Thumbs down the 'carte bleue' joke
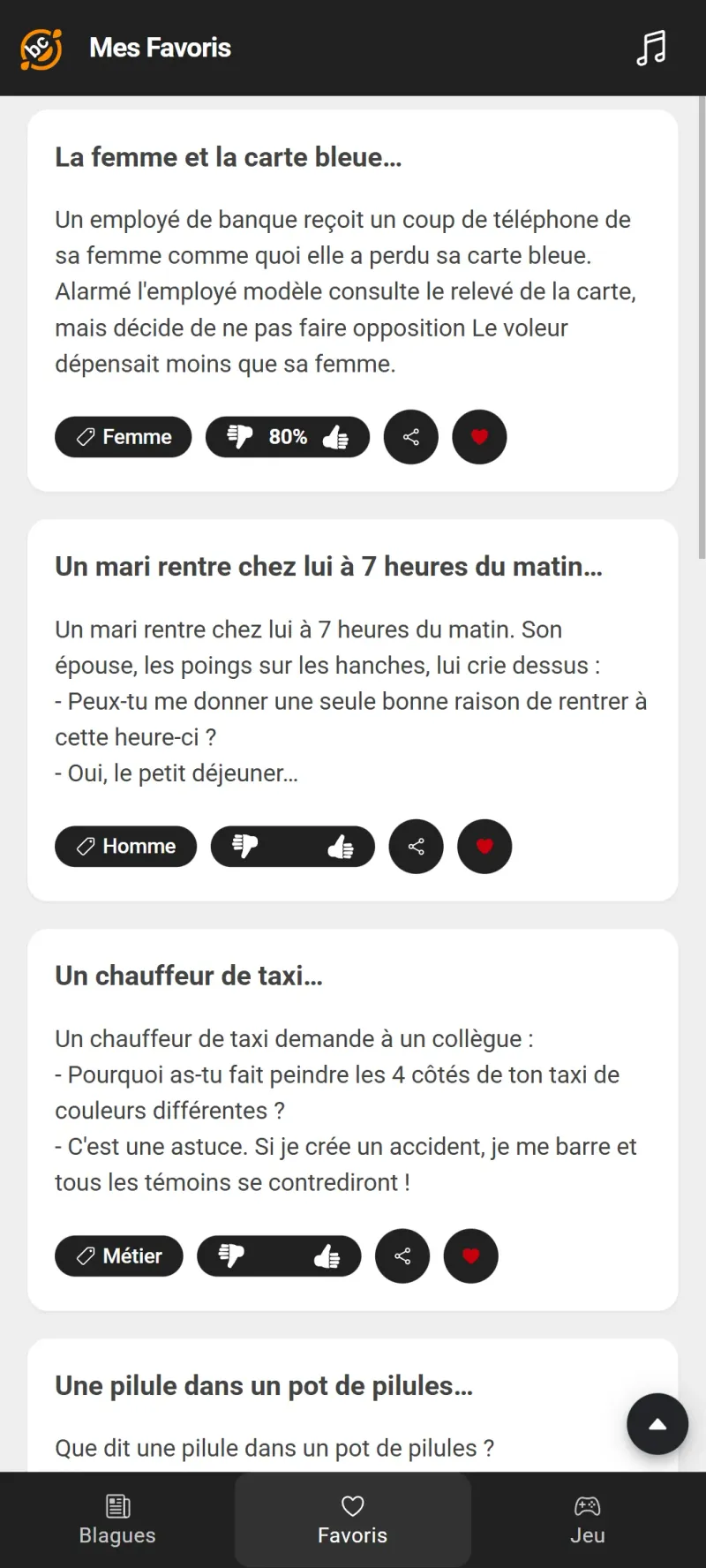The height and width of the screenshot is (1568, 706). click(238, 436)
